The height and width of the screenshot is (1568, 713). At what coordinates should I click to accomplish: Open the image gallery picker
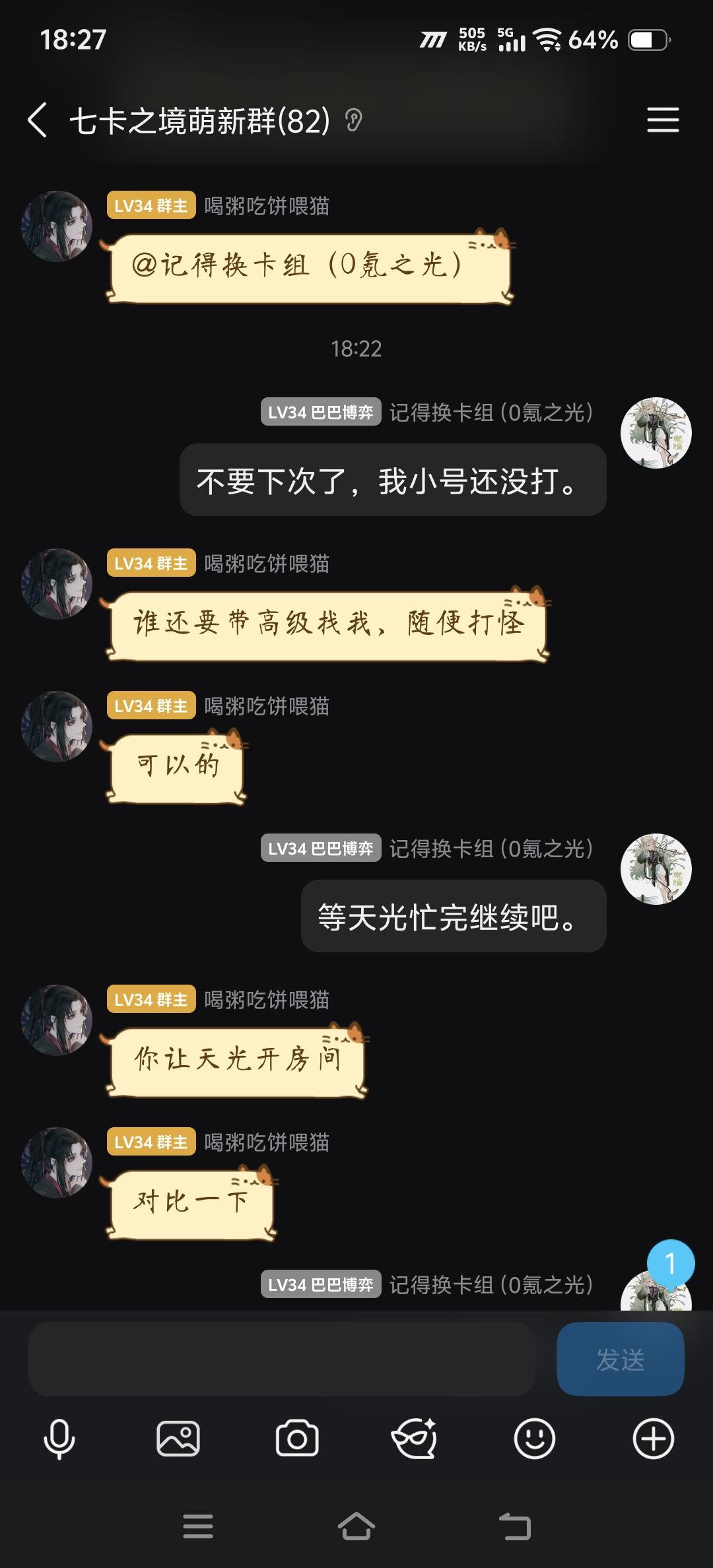tap(178, 1439)
